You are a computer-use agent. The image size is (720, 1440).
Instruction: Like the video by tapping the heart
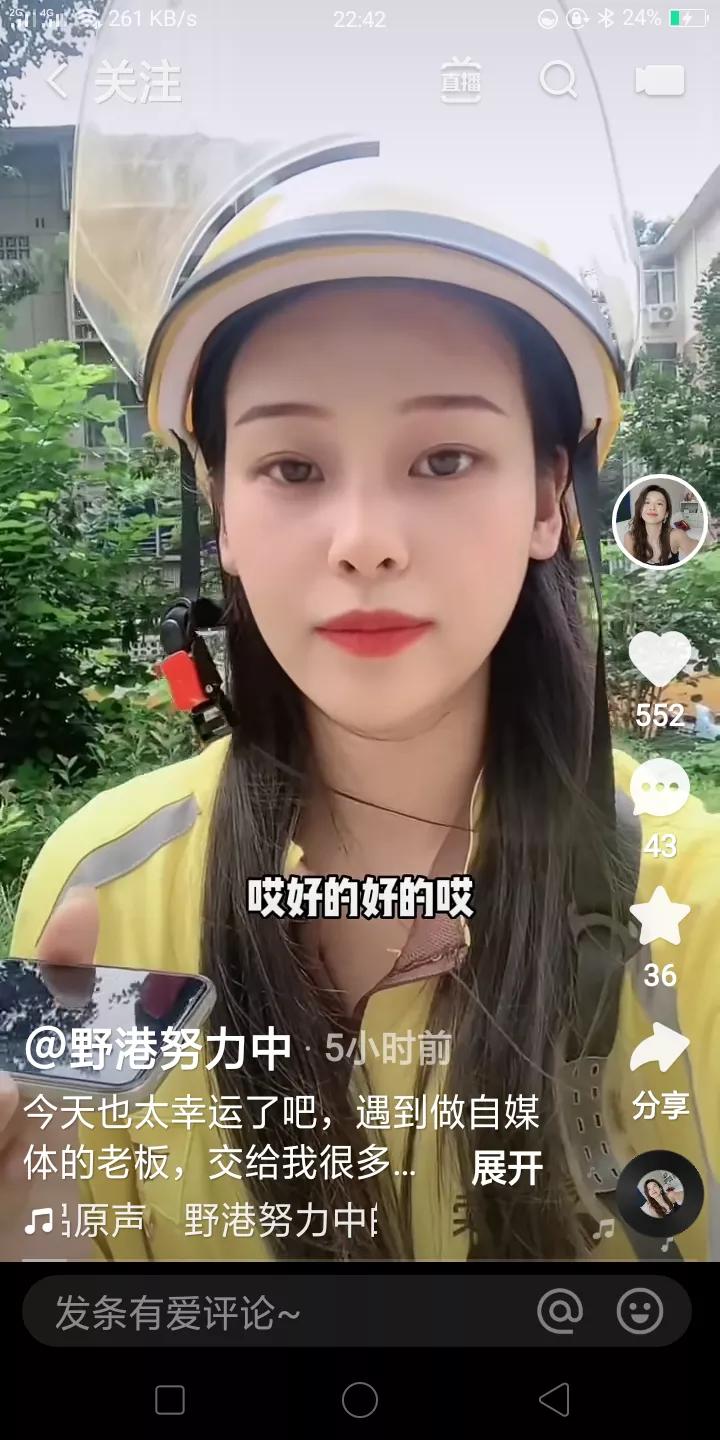[660, 660]
